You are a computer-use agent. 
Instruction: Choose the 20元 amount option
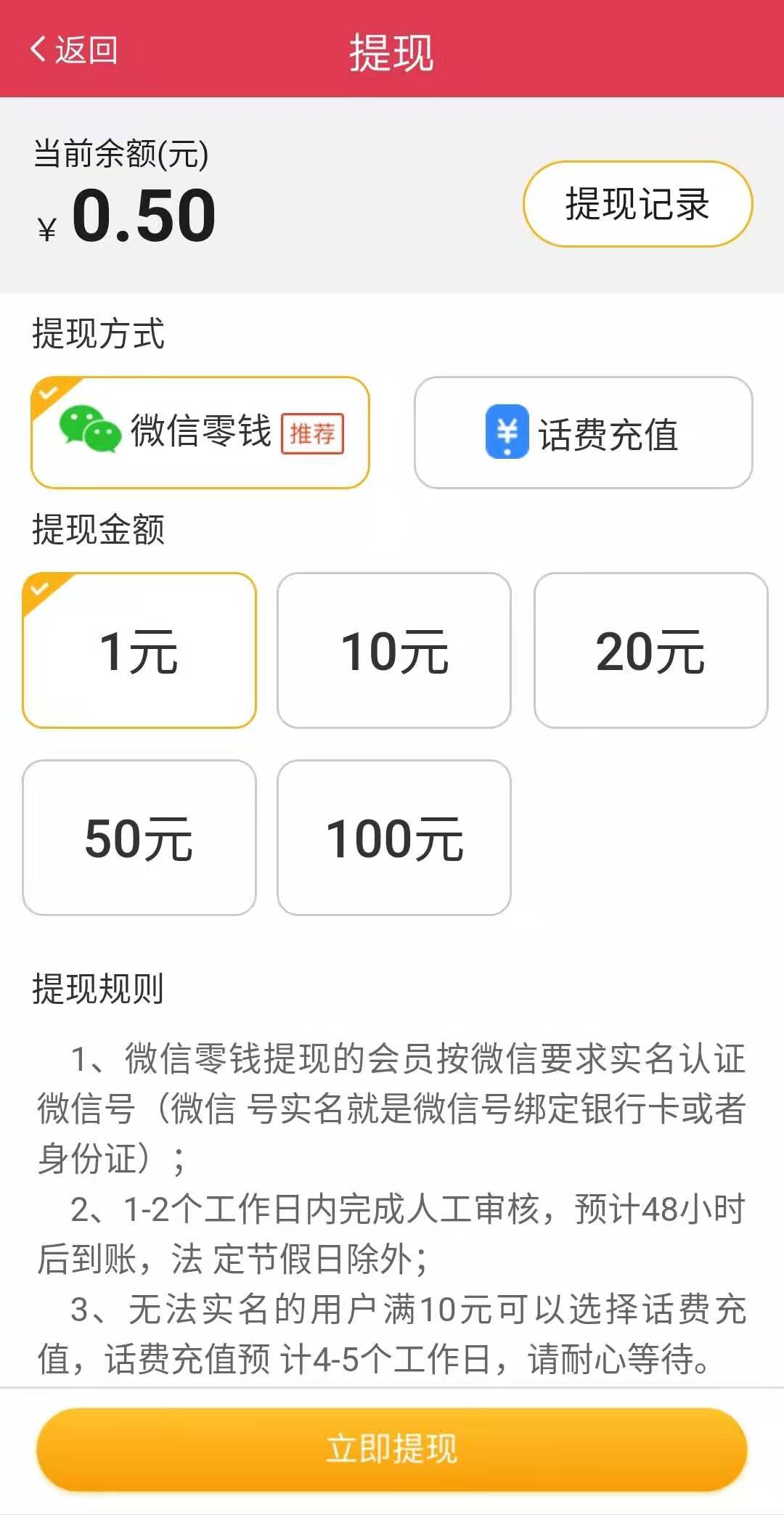(x=650, y=650)
